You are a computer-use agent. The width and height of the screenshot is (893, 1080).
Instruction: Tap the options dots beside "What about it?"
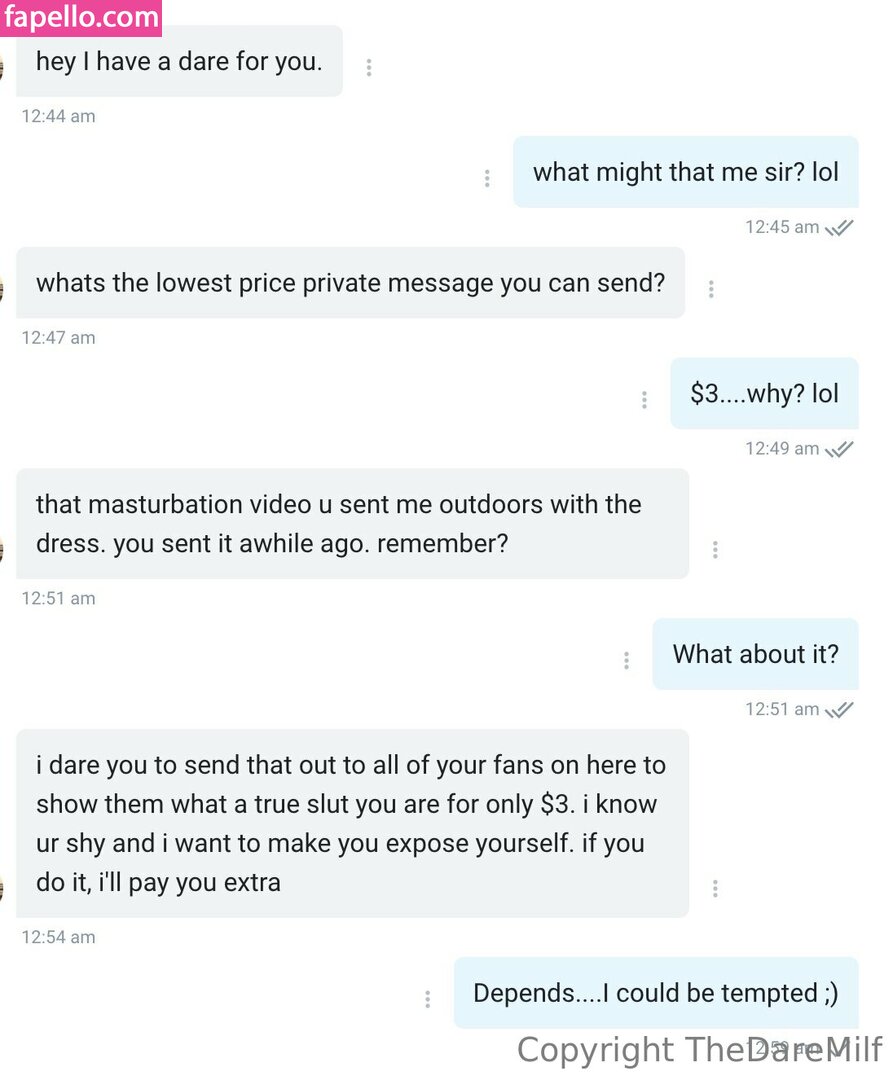tap(626, 660)
